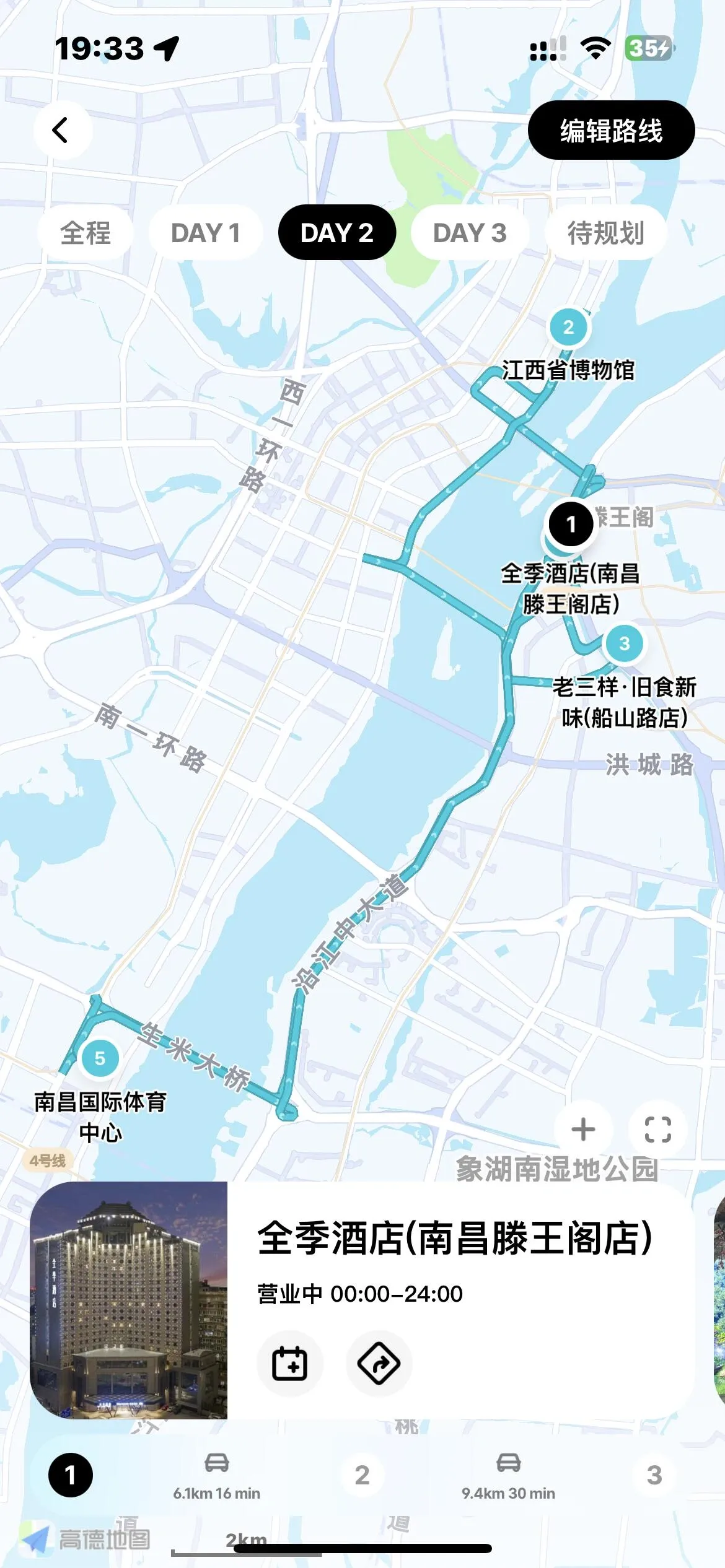Image resolution: width=725 pixels, height=1568 pixels.
Task: Tap the calendar-plus icon on the hotel card
Action: tap(290, 1364)
